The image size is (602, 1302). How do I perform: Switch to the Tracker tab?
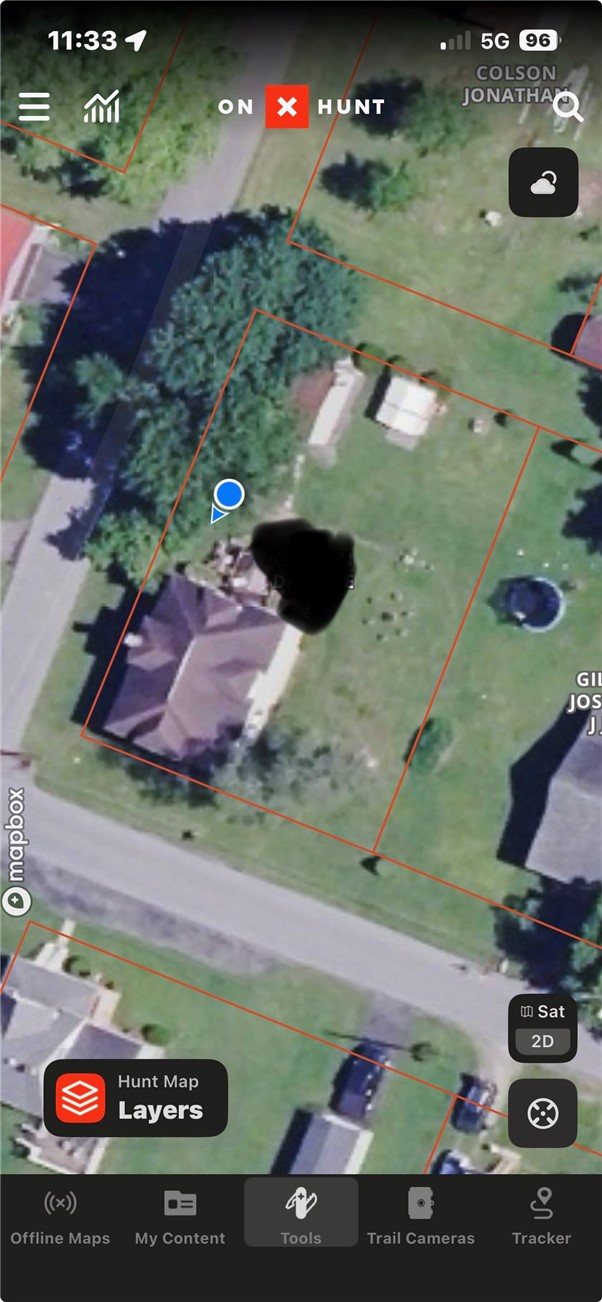542,1216
